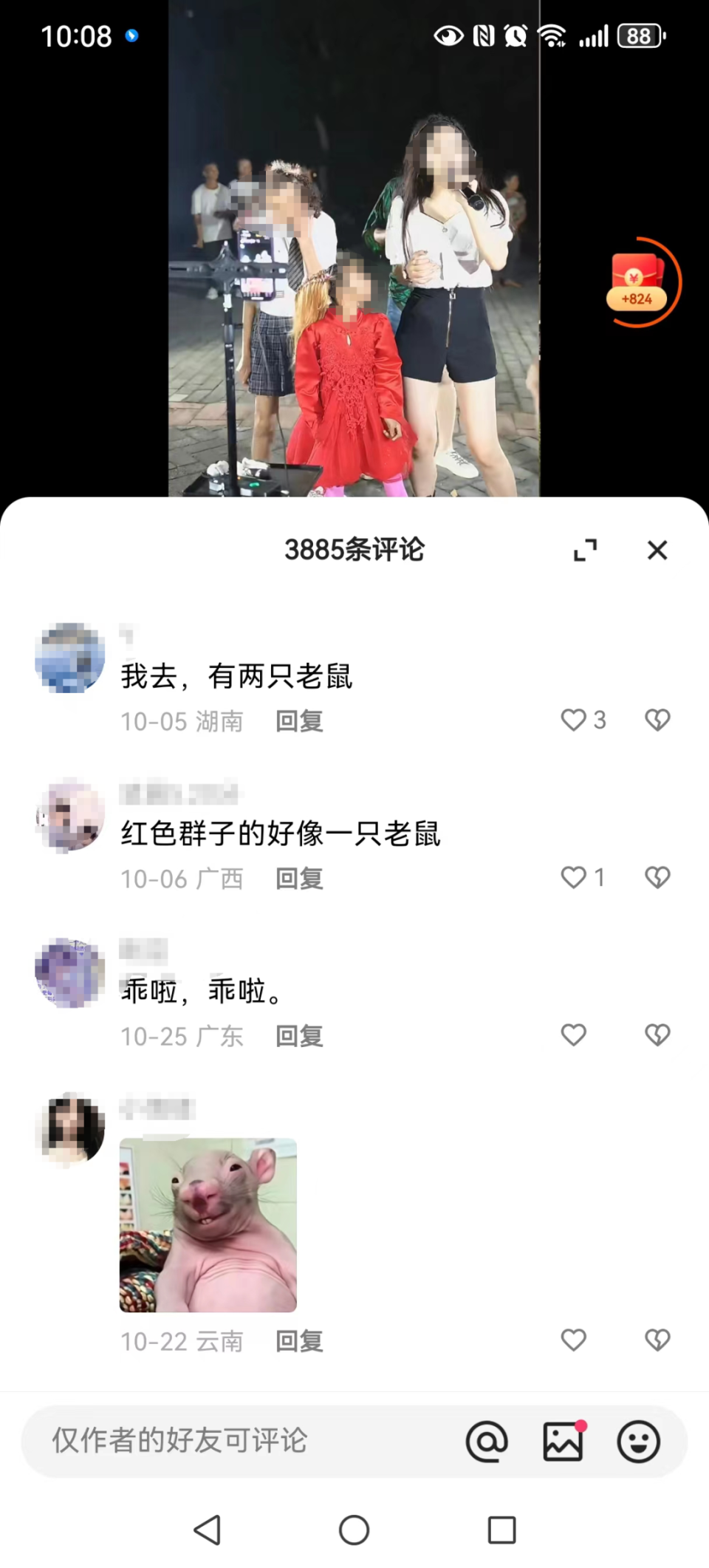The height and width of the screenshot is (1568, 709).
Task: Open the rat image in the comment
Action: [208, 1225]
